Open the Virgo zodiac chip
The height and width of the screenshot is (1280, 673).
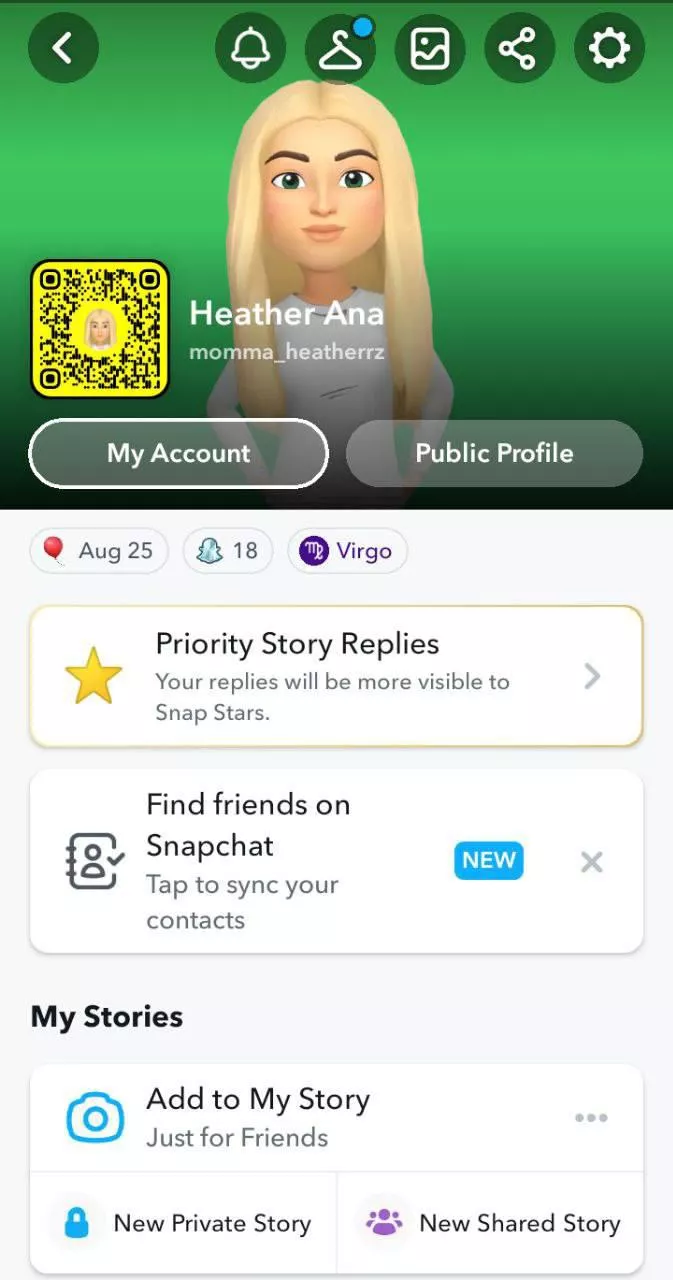tap(347, 550)
